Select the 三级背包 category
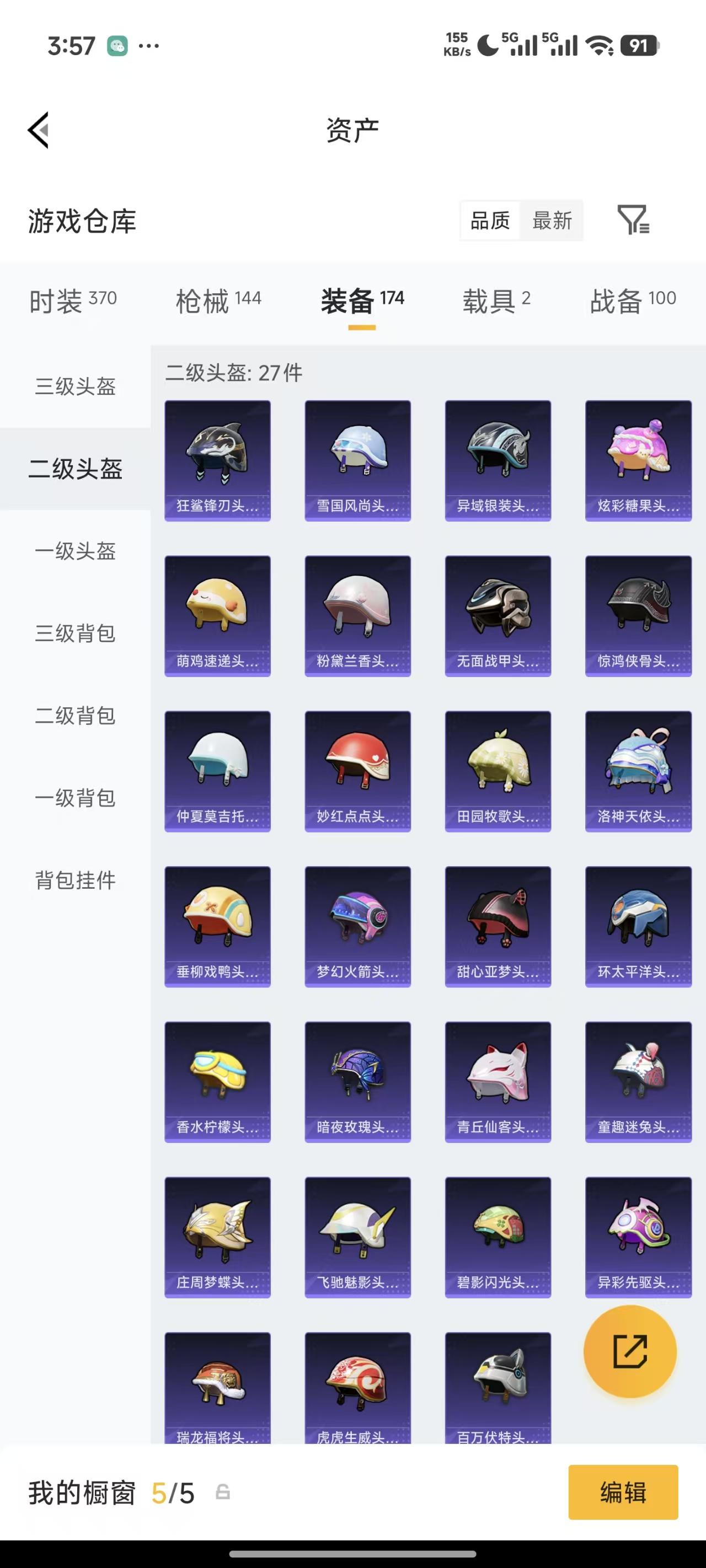Viewport: 706px width, 1568px height. point(75,633)
